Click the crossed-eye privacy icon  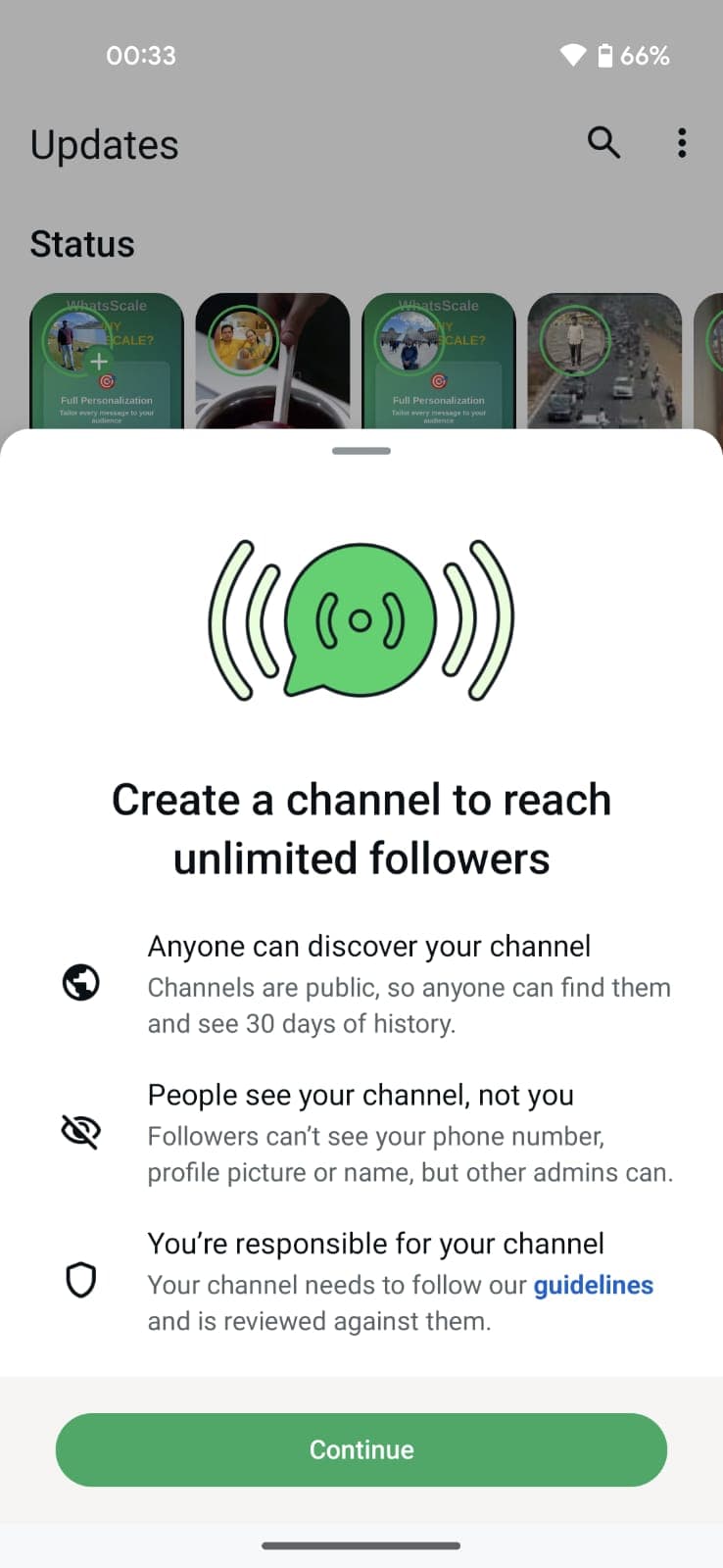[81, 1132]
